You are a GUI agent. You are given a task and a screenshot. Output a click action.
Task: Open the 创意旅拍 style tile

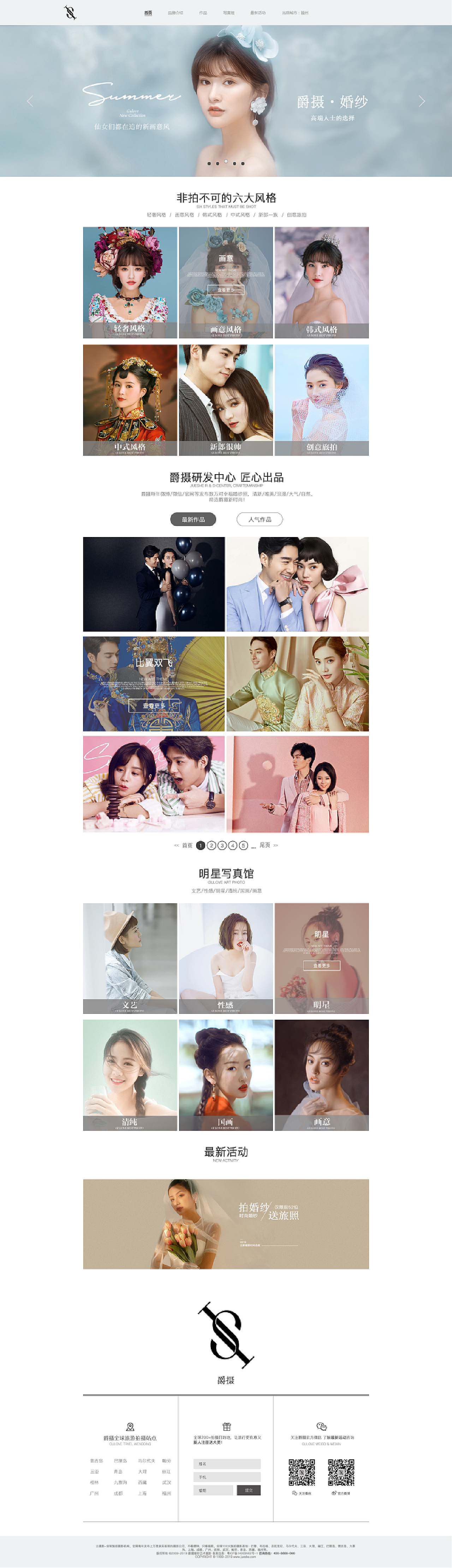(322, 400)
